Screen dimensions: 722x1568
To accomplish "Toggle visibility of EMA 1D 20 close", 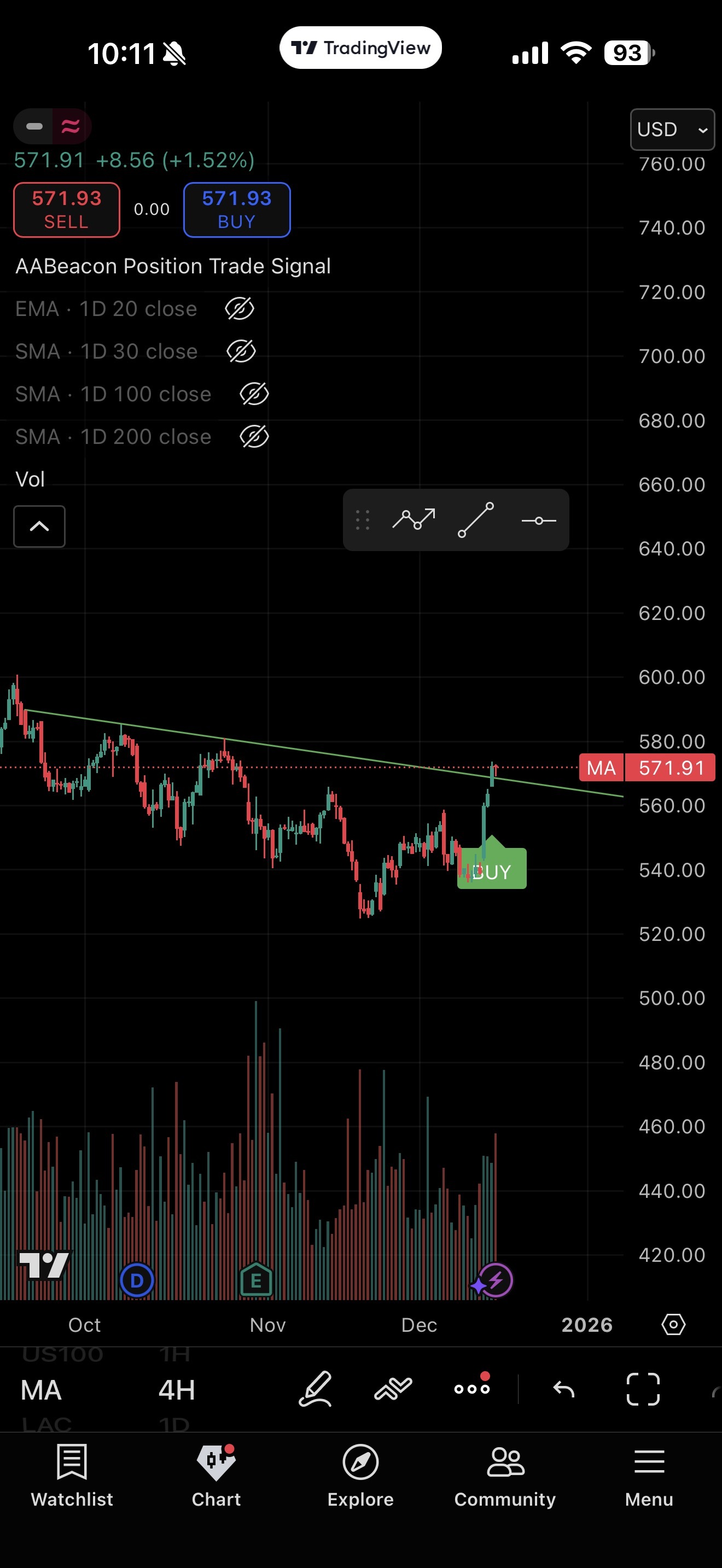I will click(x=239, y=308).
